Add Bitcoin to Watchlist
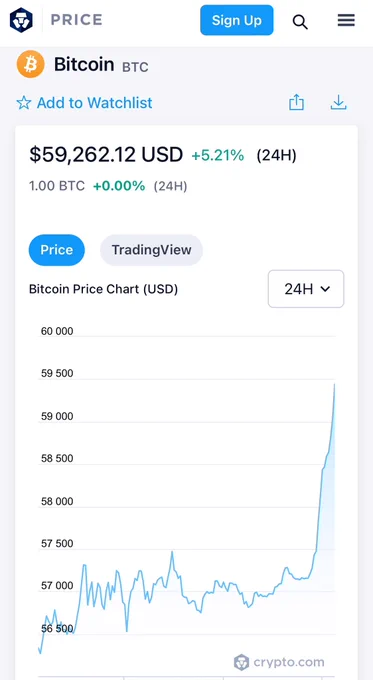The height and width of the screenshot is (680, 373). point(85,103)
